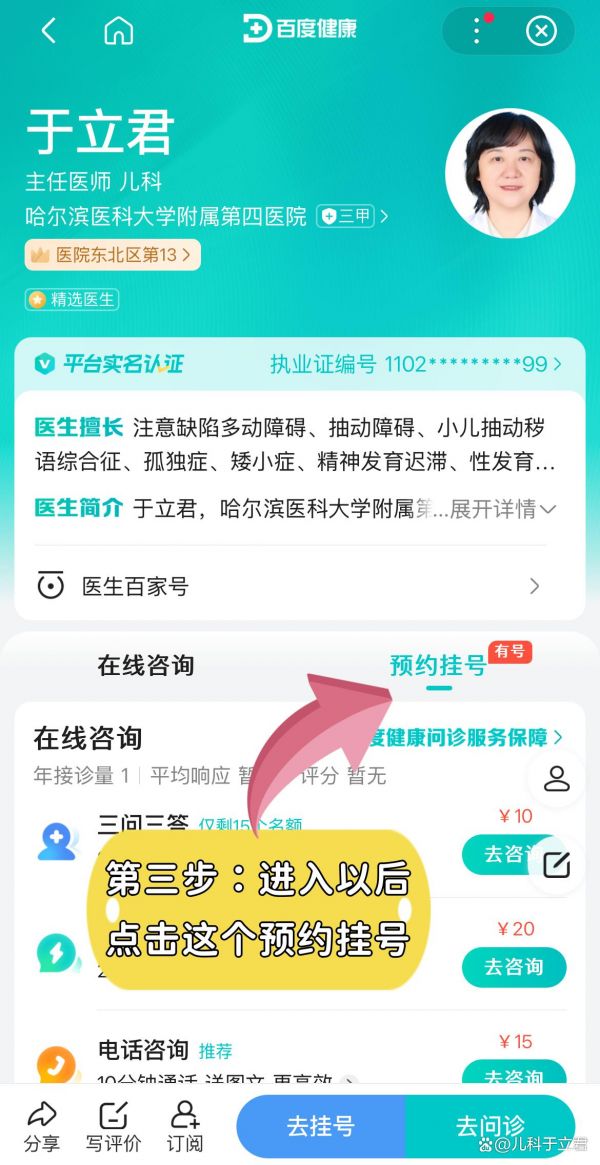600x1165 pixels.
Task: Open the floating edit note icon
Action: pos(556,864)
